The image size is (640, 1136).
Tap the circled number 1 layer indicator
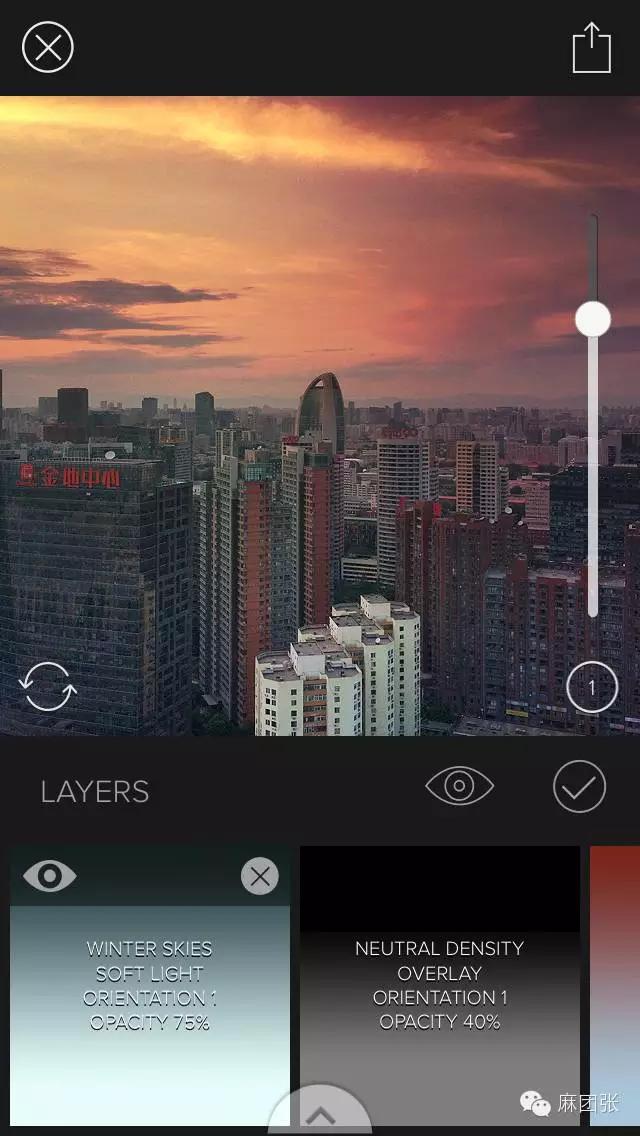coord(591,688)
